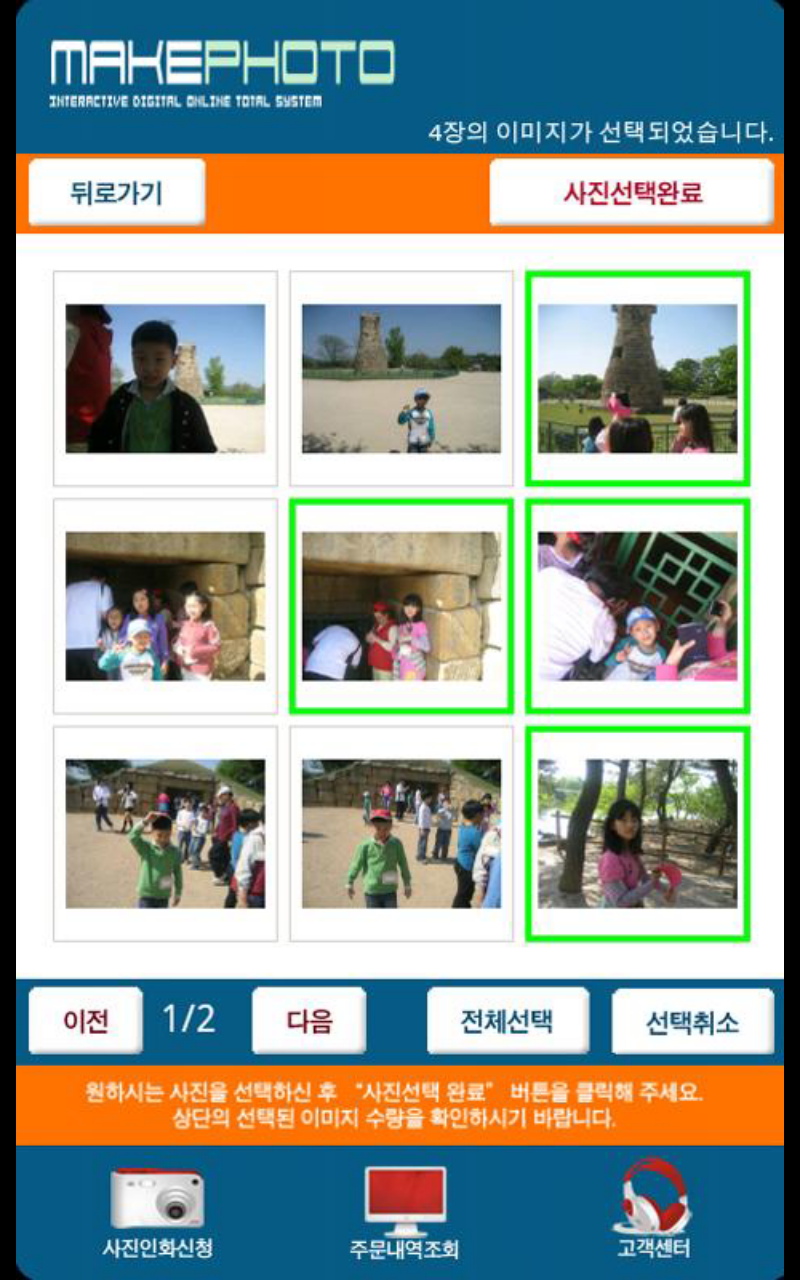Confirm with 사진선택완료 button
This screenshot has height=1280, width=800.
(632, 192)
